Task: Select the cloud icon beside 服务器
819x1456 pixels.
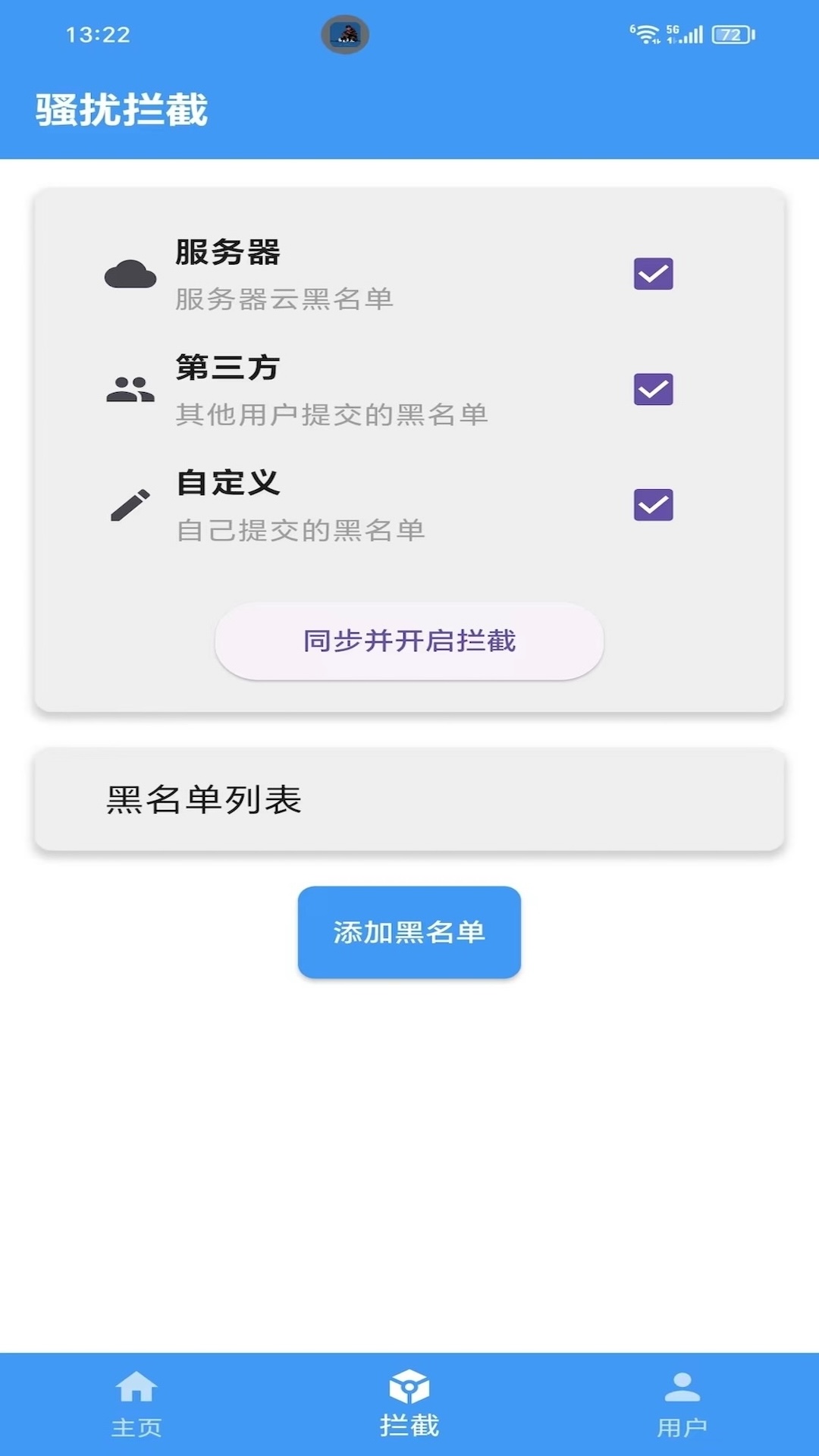Action: click(130, 275)
